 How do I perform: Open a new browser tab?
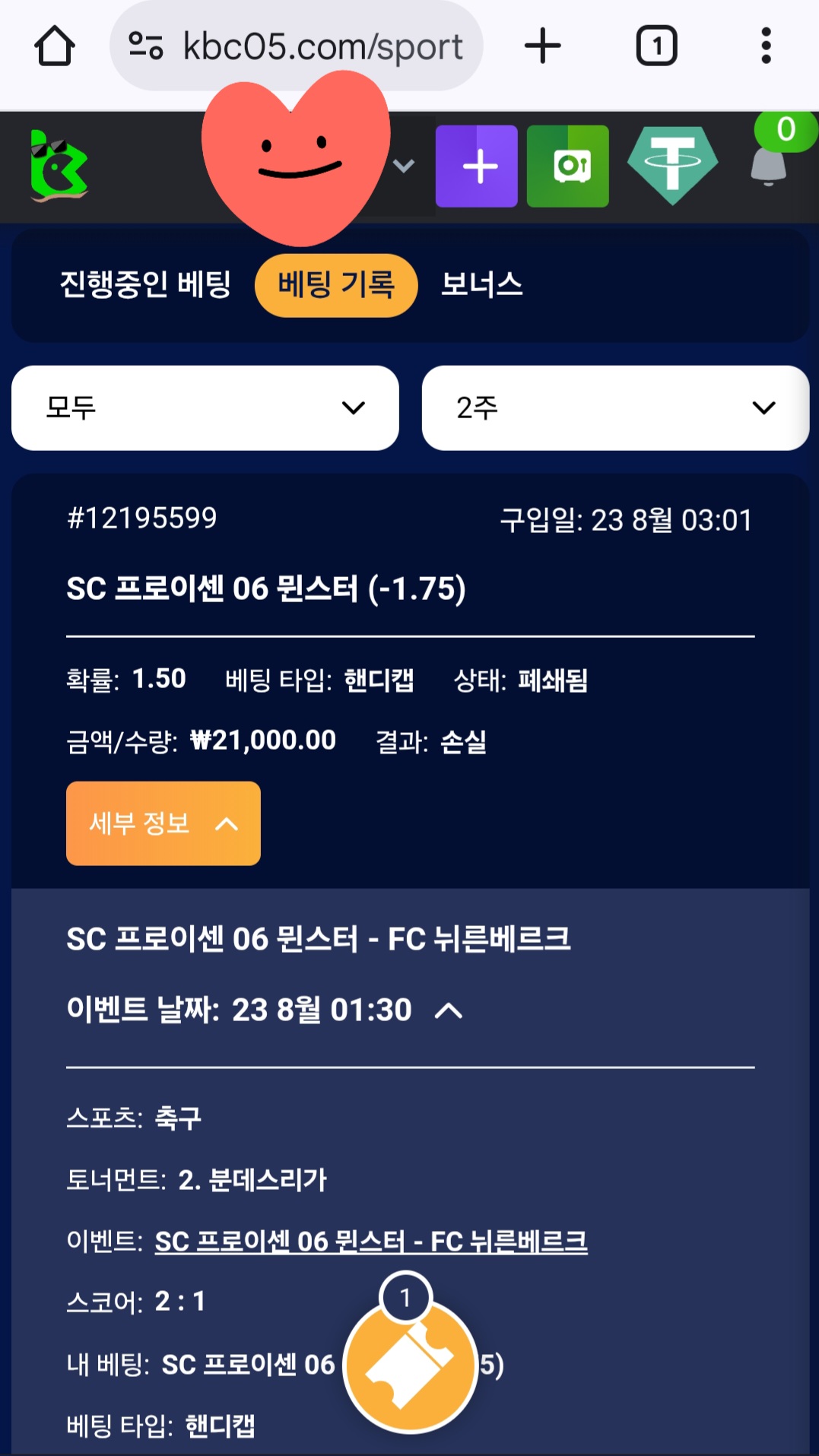coord(543,46)
